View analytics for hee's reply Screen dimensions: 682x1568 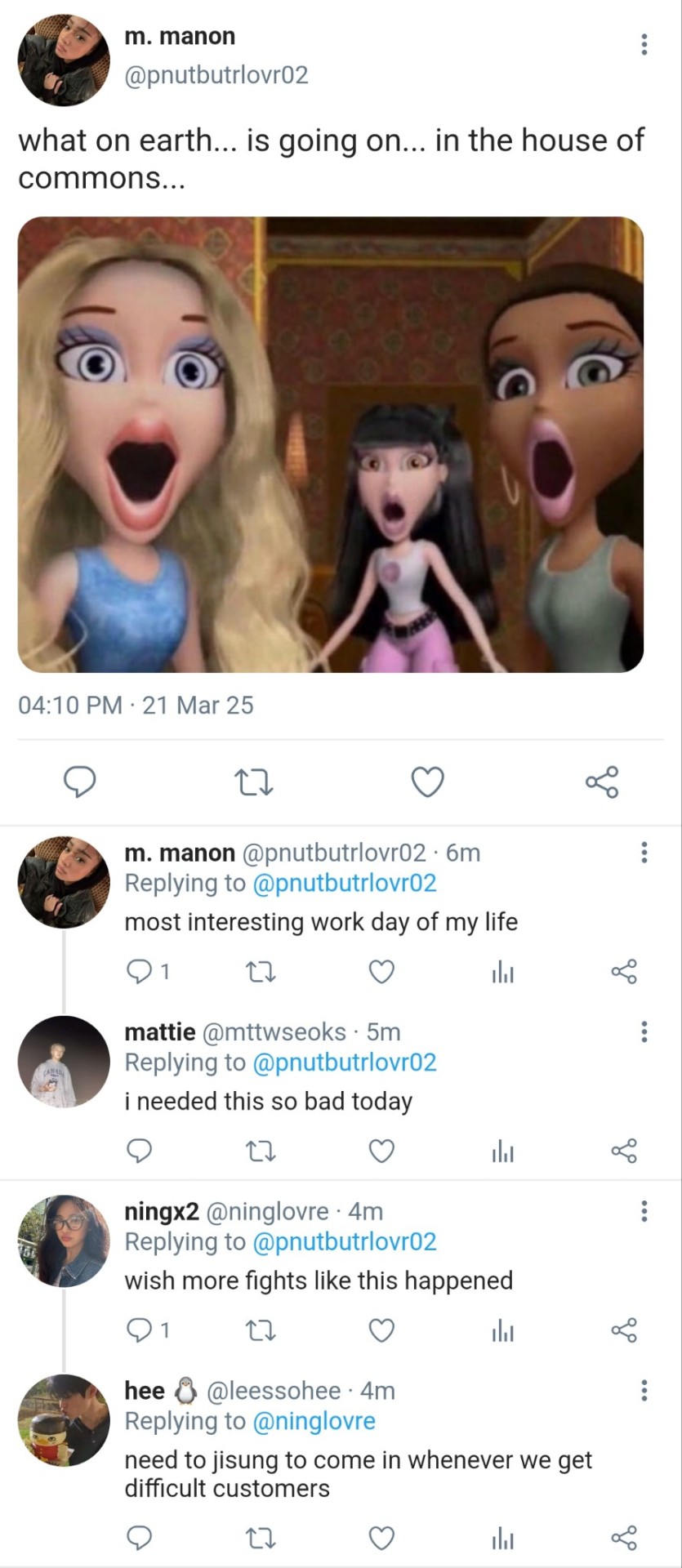[502, 1539]
